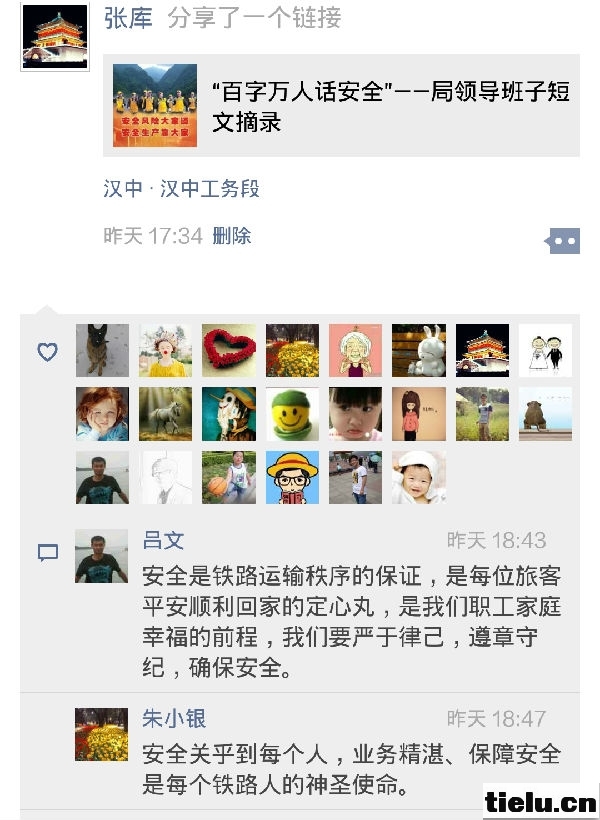Open 吕文's avatar beside the comment
Image resolution: width=600 pixels, height=820 pixels.
point(102,556)
